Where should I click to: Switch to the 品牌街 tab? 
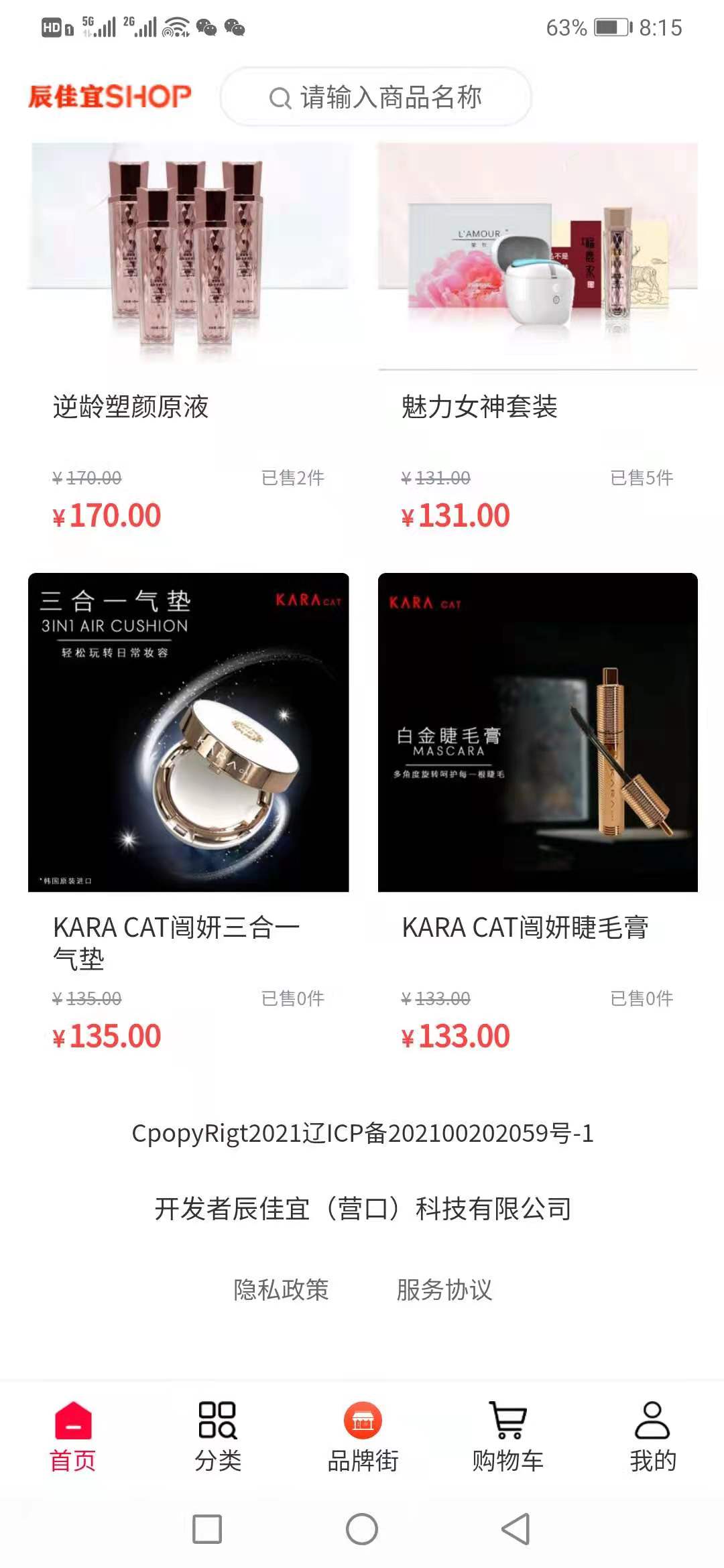point(363,1436)
